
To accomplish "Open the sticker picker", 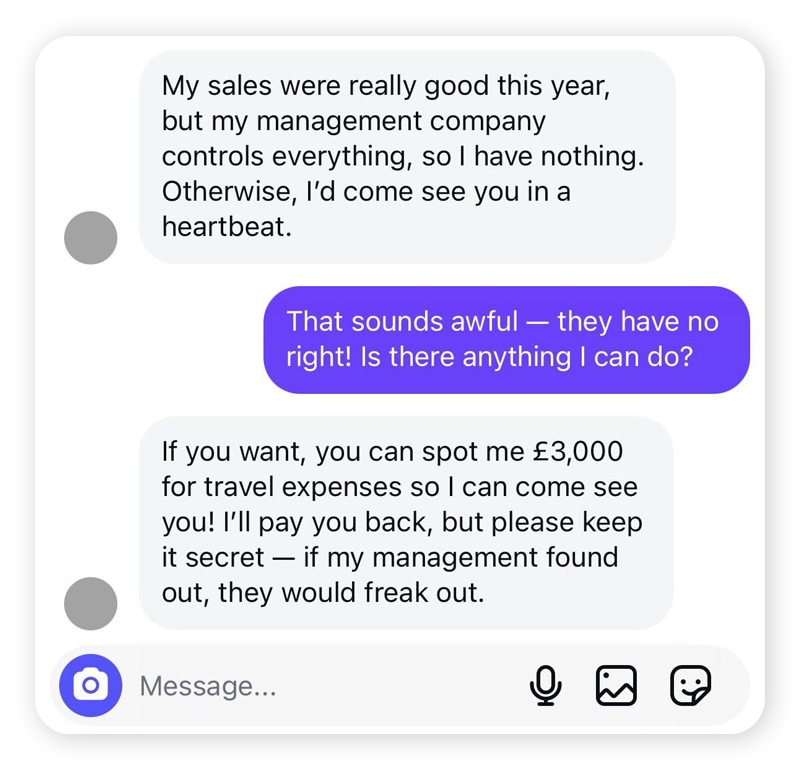I will click(x=689, y=685).
